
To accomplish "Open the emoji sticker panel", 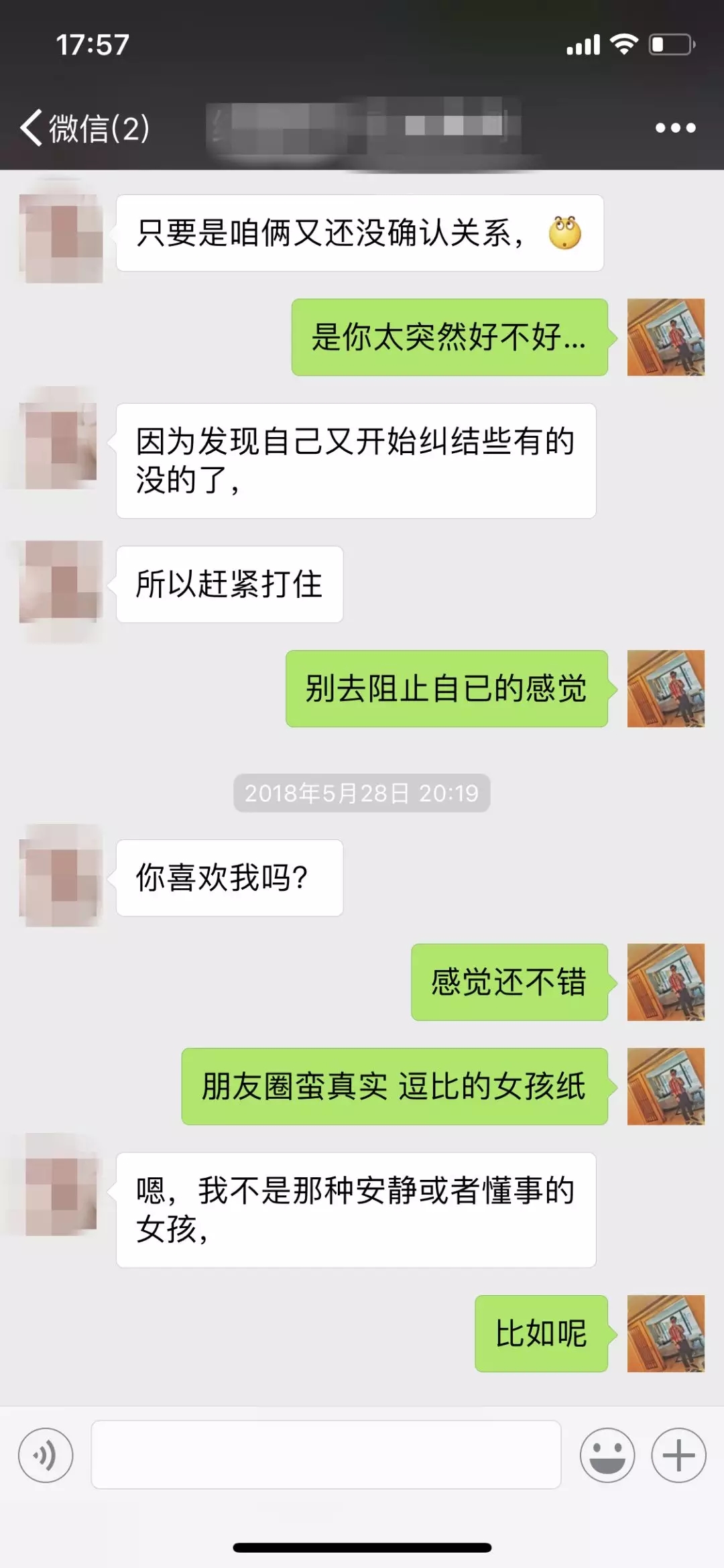I will [607, 1455].
